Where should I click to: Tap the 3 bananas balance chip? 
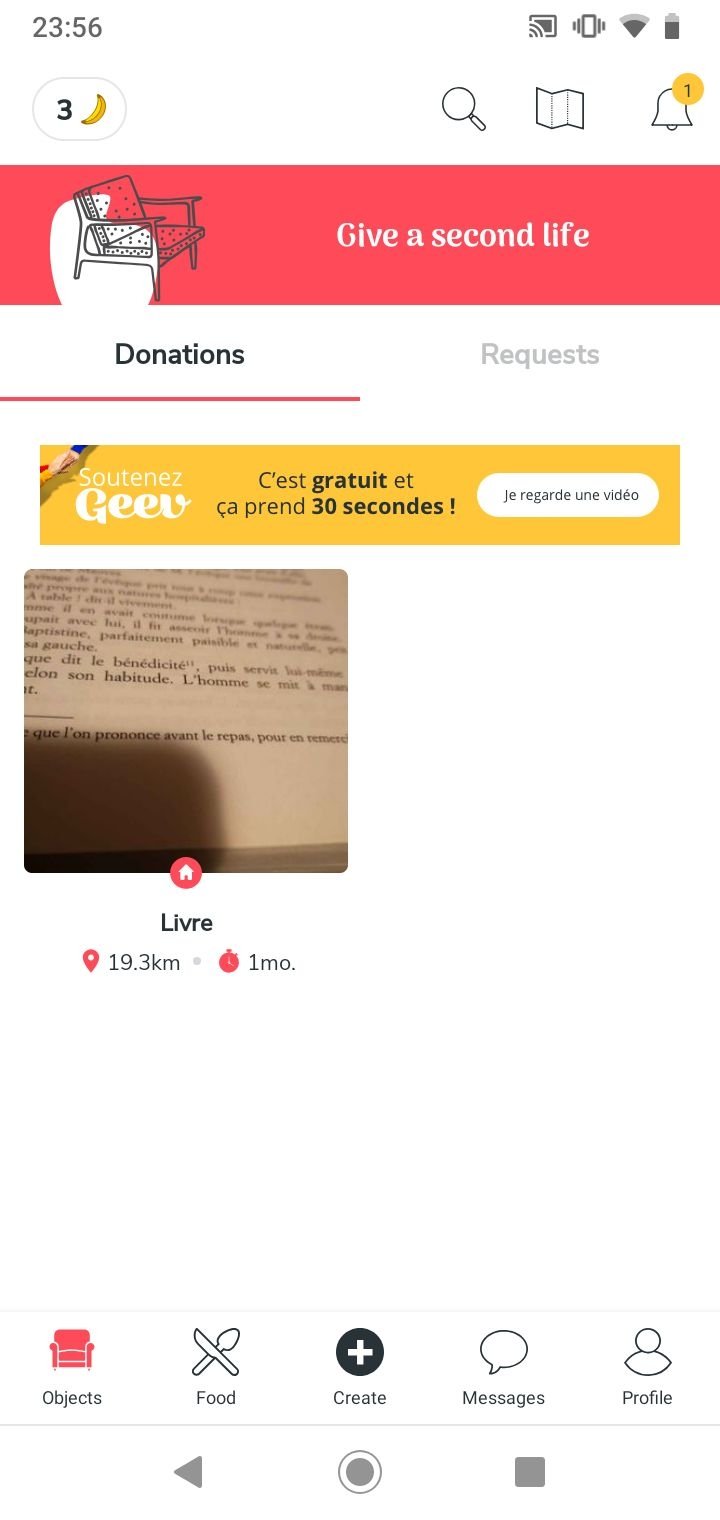click(80, 109)
